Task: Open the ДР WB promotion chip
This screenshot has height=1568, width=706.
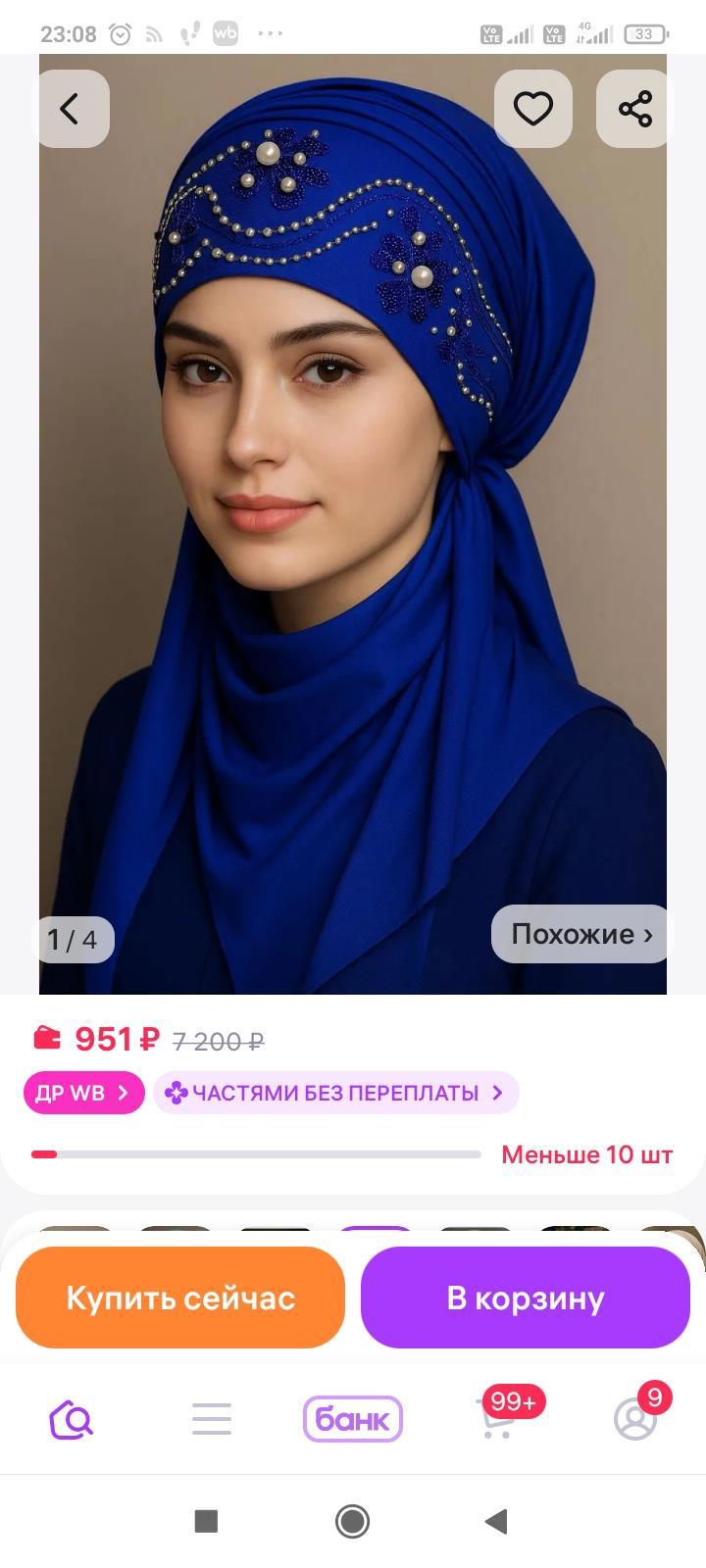Action: click(83, 1093)
